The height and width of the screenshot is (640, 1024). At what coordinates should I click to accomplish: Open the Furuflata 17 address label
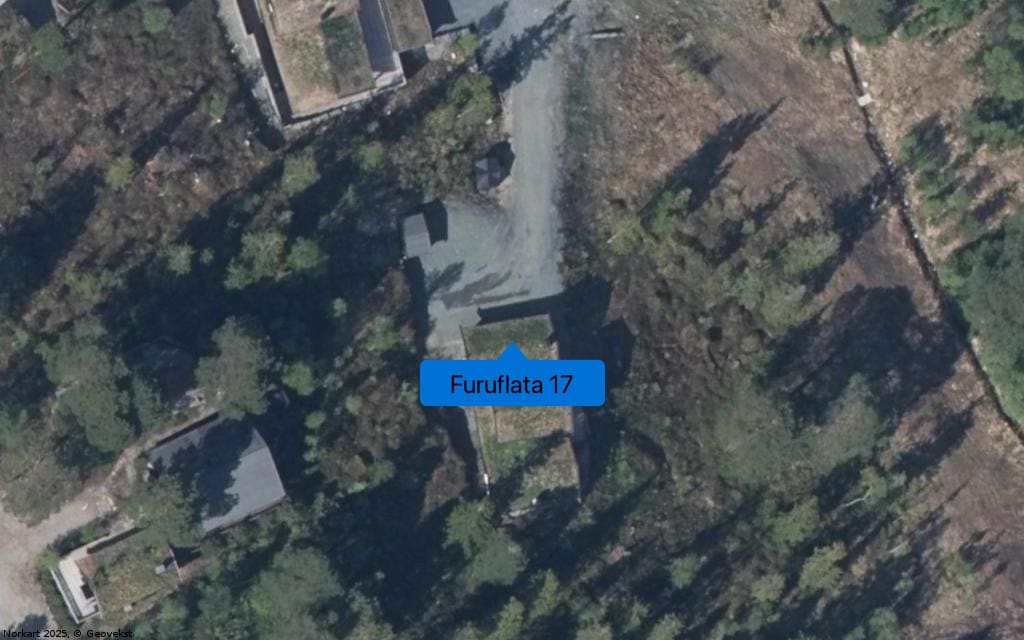512,383
